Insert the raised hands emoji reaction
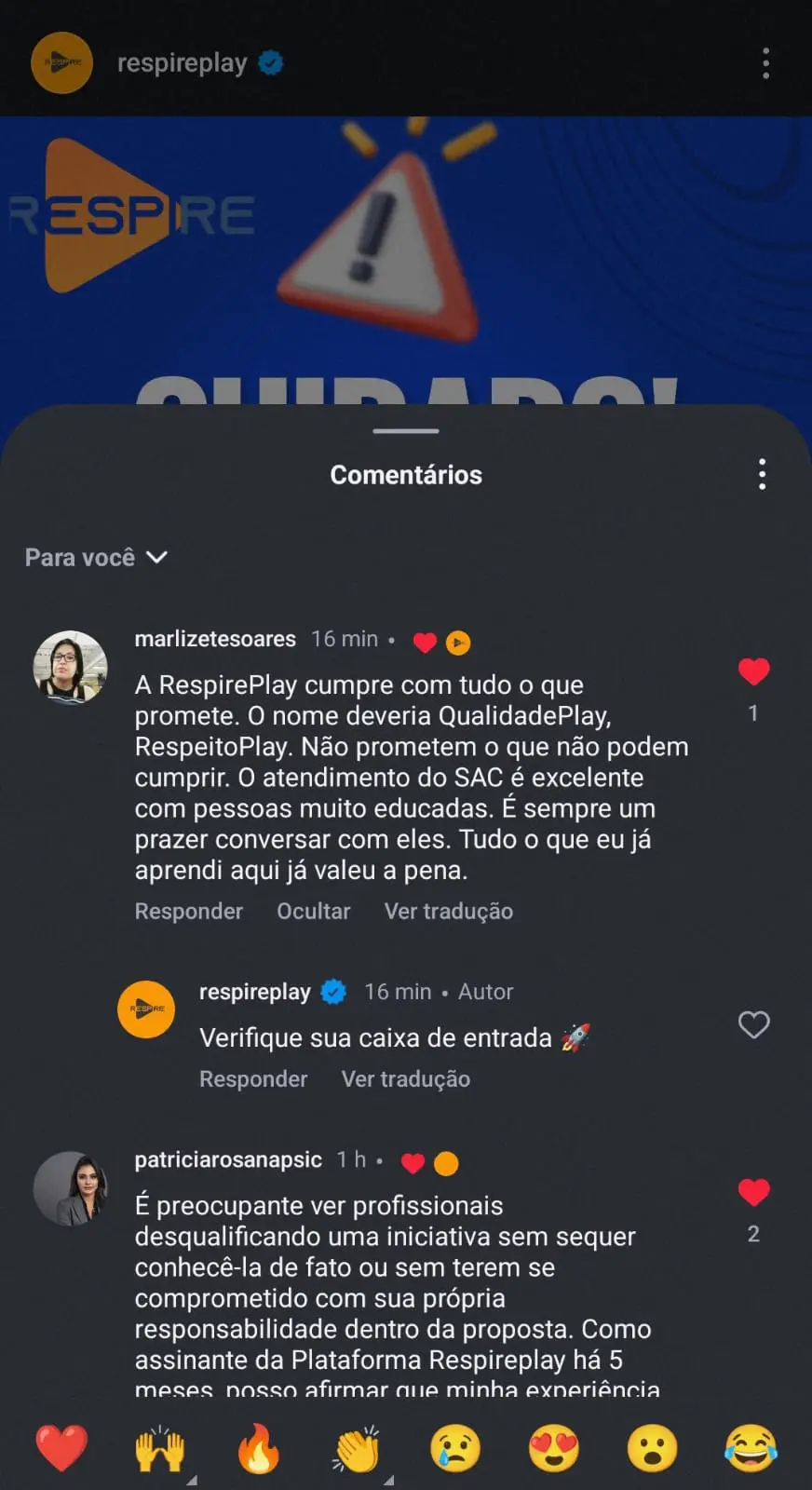Image resolution: width=812 pixels, height=1490 pixels. coord(160,1448)
